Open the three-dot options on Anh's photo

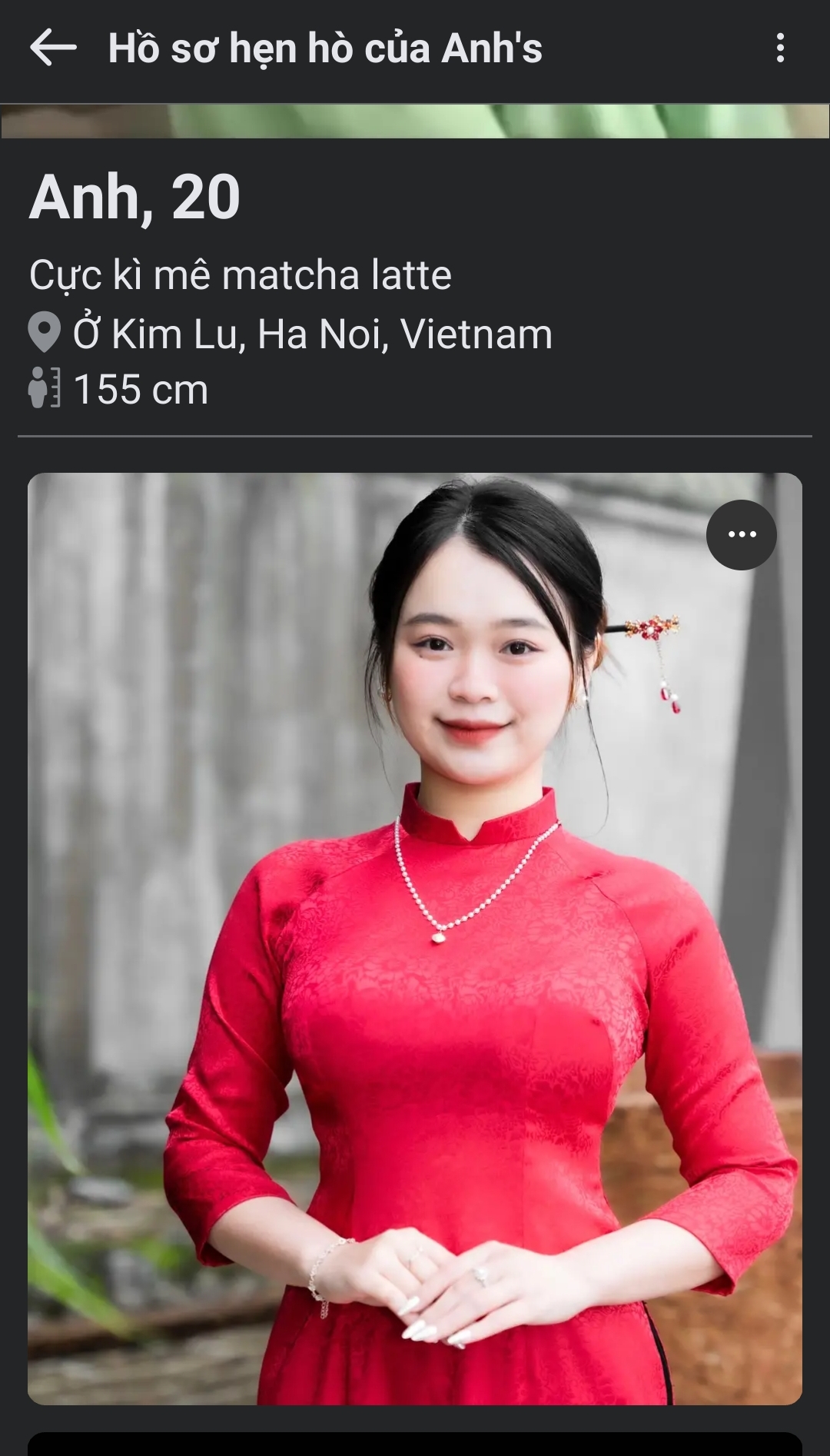[741, 534]
